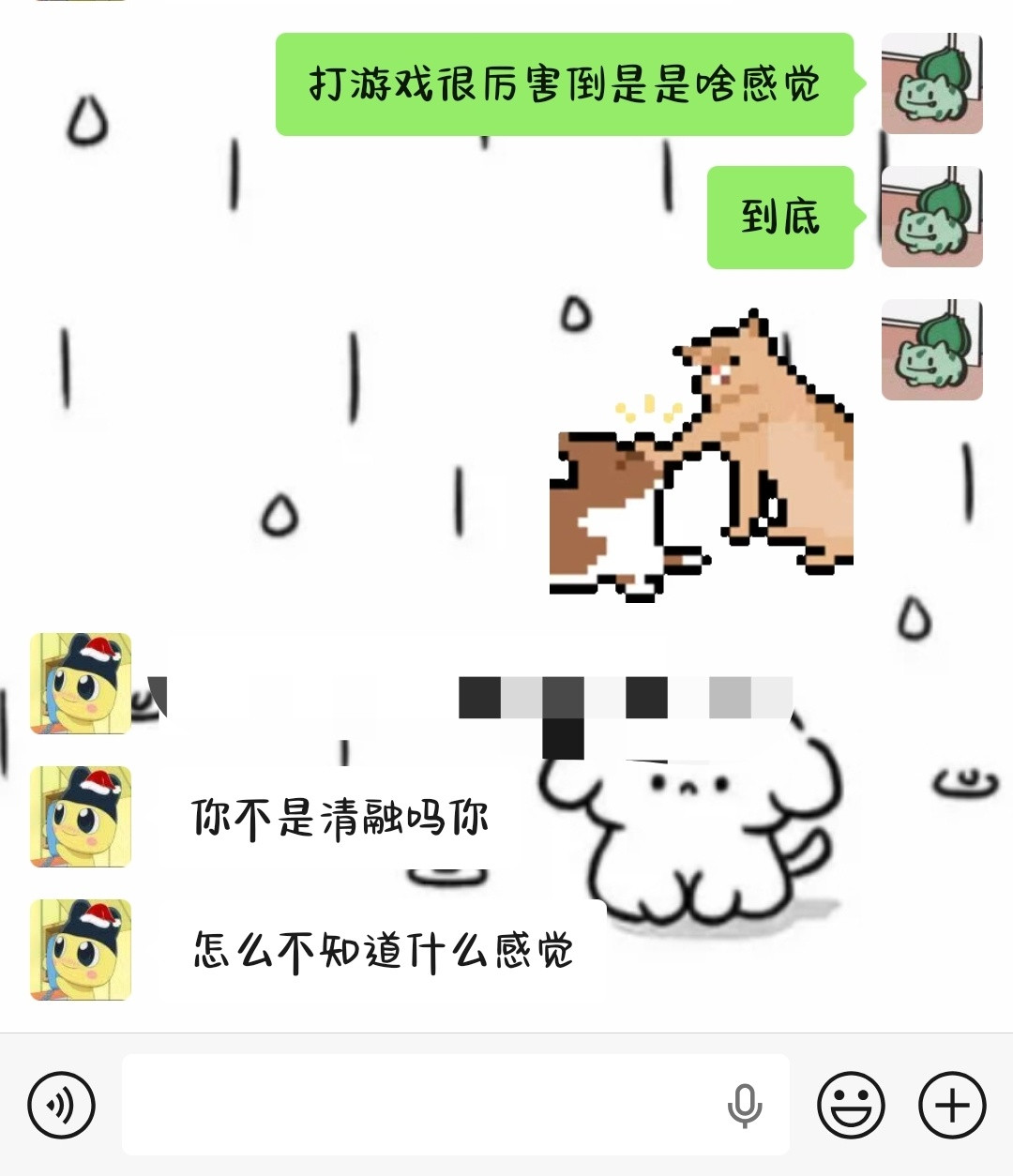The image size is (1013, 1176).
Task: Tap the middle Santa-hat avatar next to 你不是清融吗你
Action: pyautogui.click(x=80, y=816)
